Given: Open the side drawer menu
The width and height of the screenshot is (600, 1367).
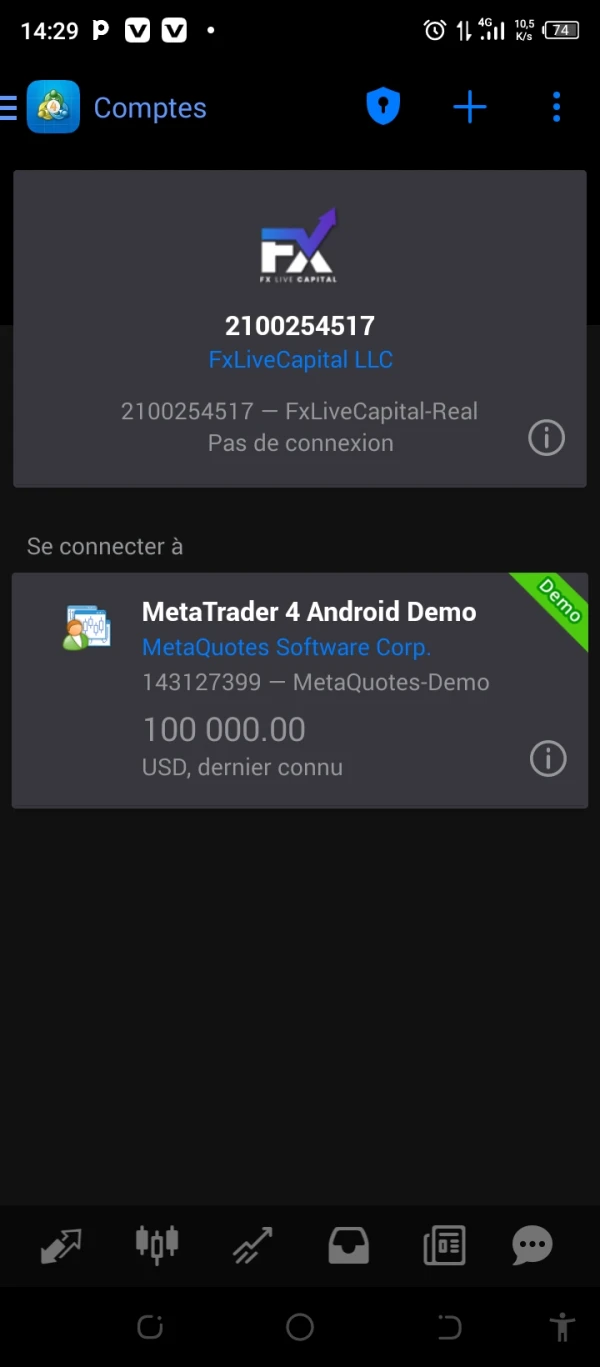Looking at the screenshot, I should pyautogui.click(x=10, y=107).
